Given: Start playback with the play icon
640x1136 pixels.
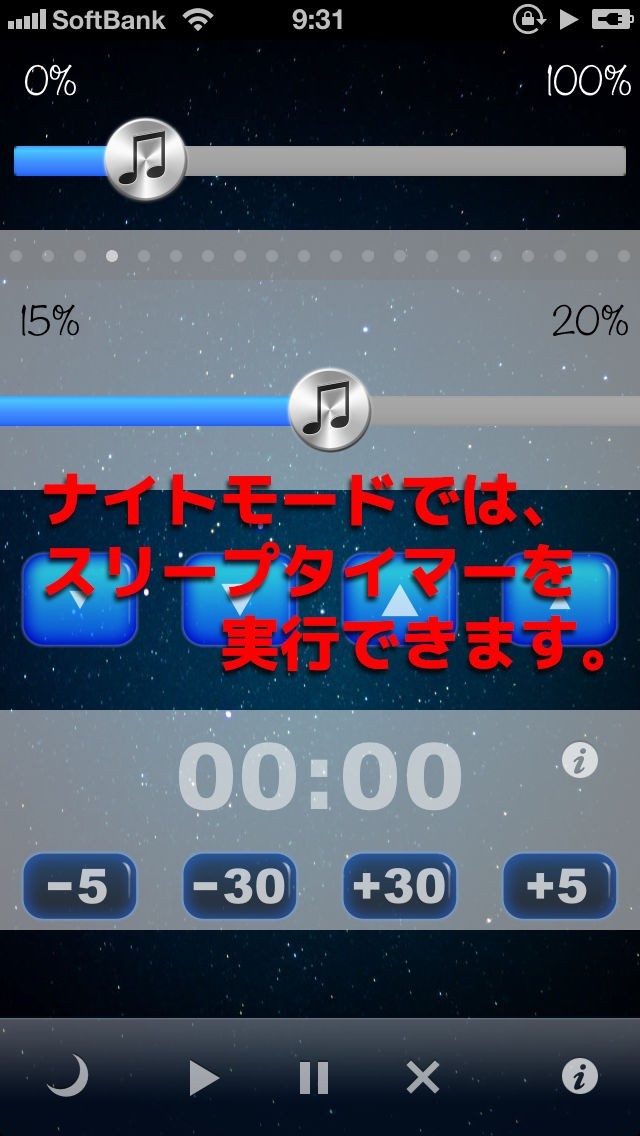Looking at the screenshot, I should coord(204,1078).
